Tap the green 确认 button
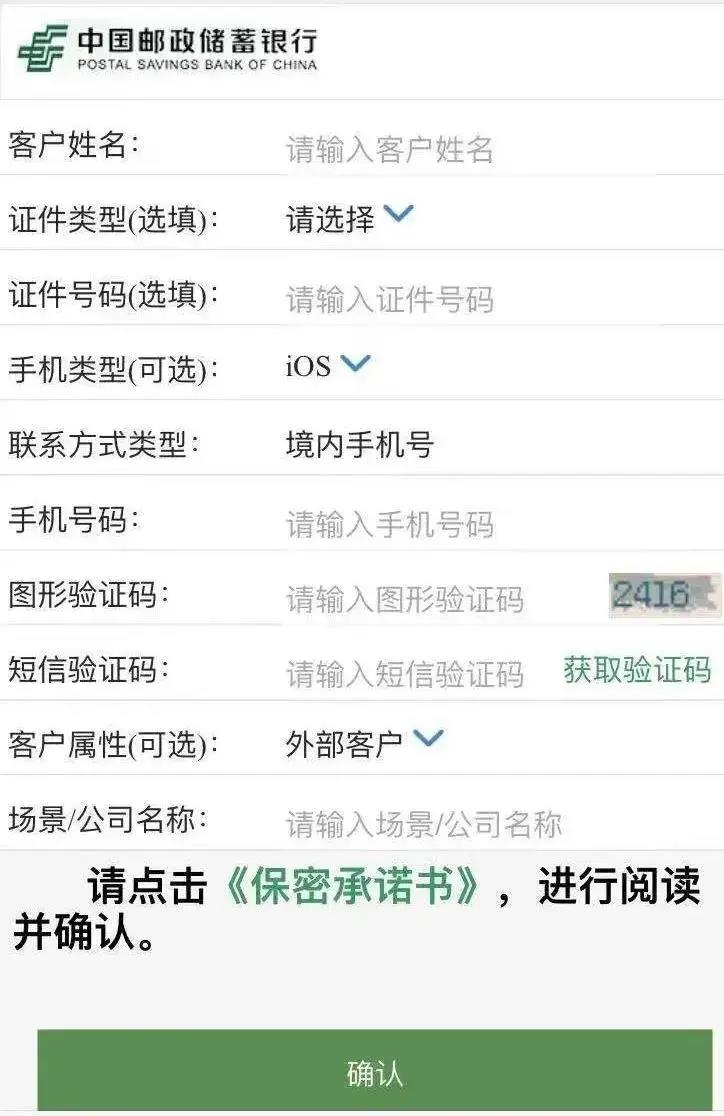Screen dimensions: 724x1116 coord(375,1072)
